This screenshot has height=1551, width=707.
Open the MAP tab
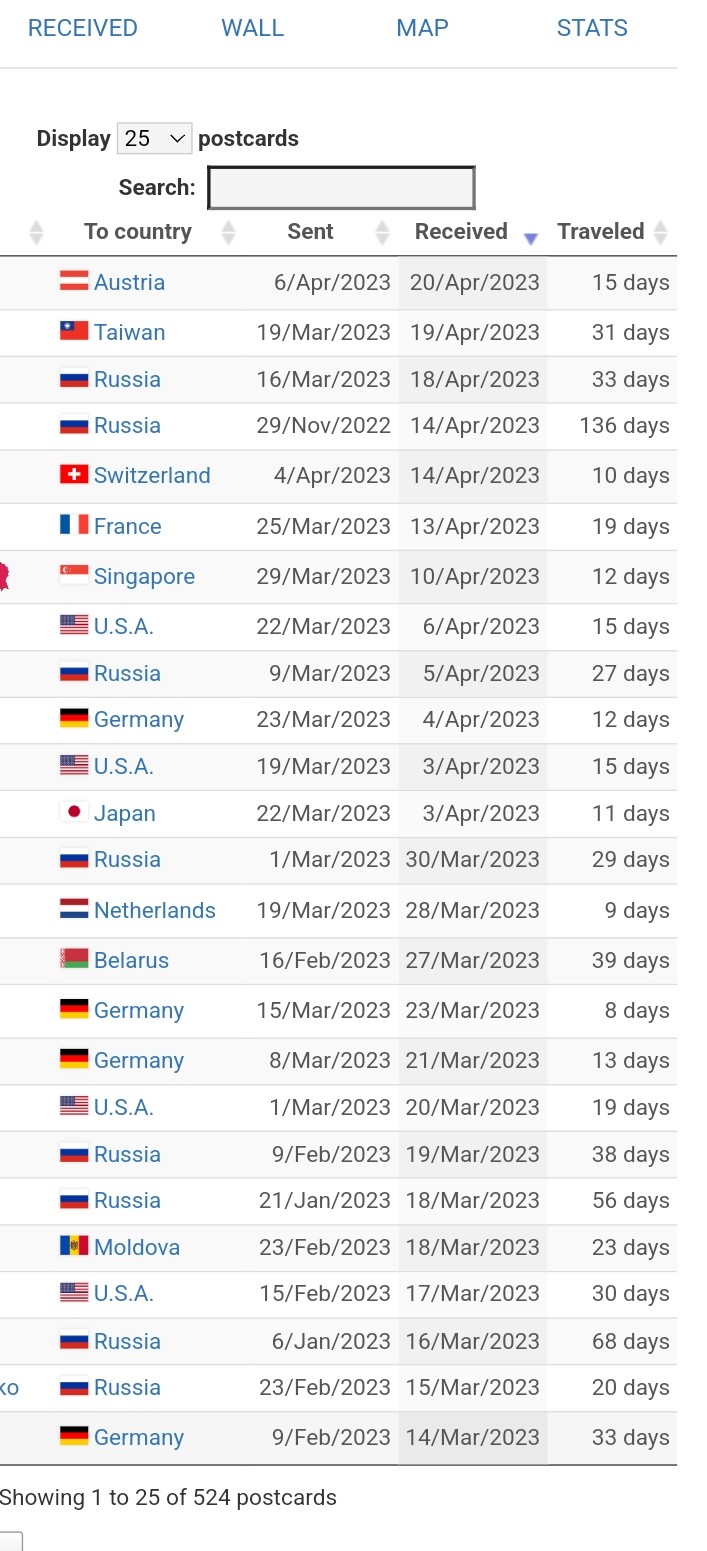[x=422, y=28]
